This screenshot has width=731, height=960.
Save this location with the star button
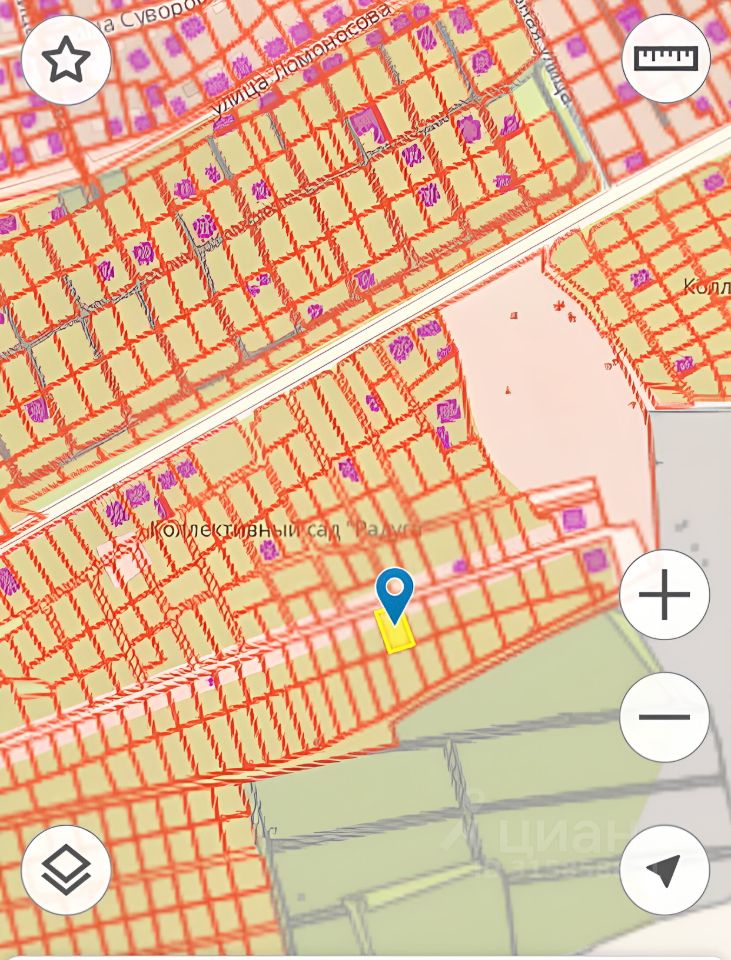click(x=66, y=61)
